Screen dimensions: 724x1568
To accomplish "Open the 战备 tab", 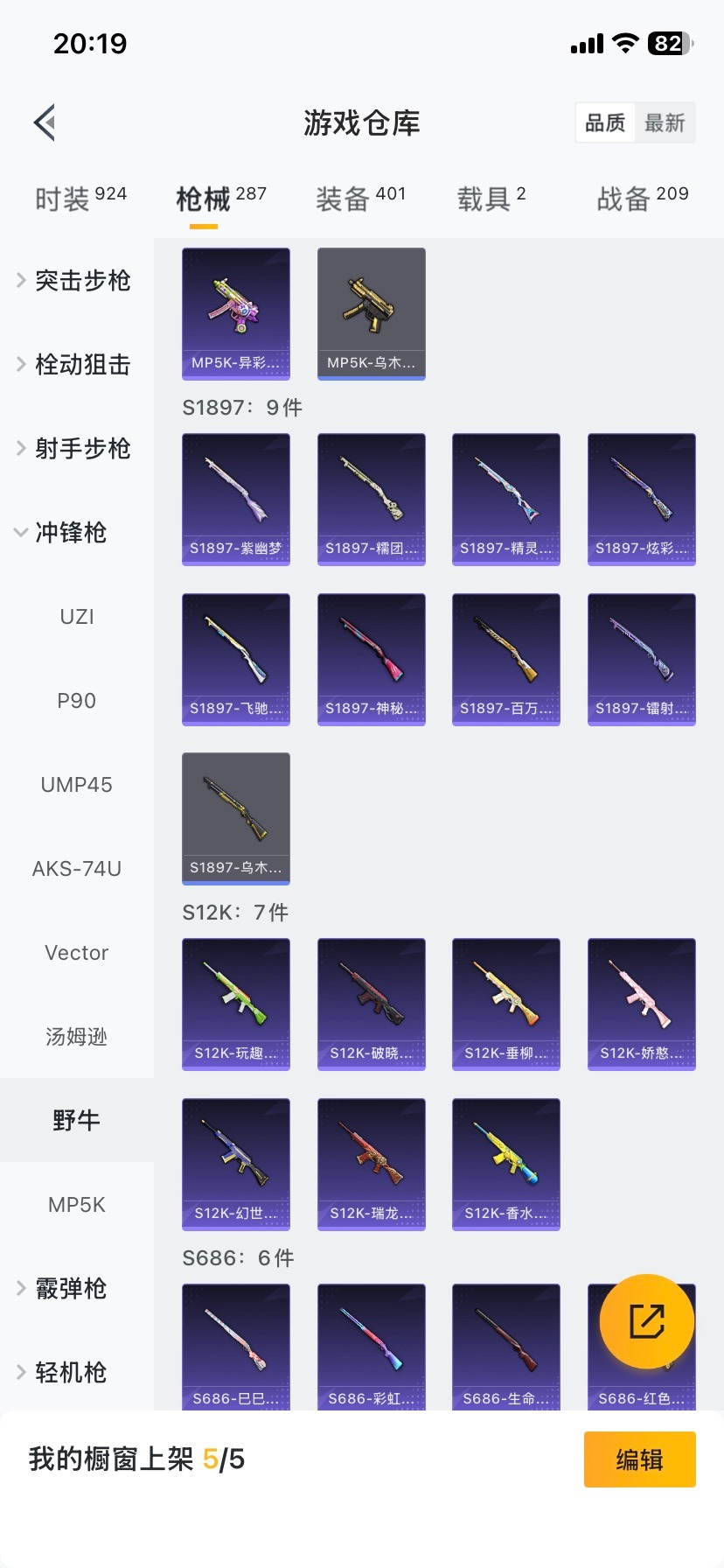I will click(643, 199).
